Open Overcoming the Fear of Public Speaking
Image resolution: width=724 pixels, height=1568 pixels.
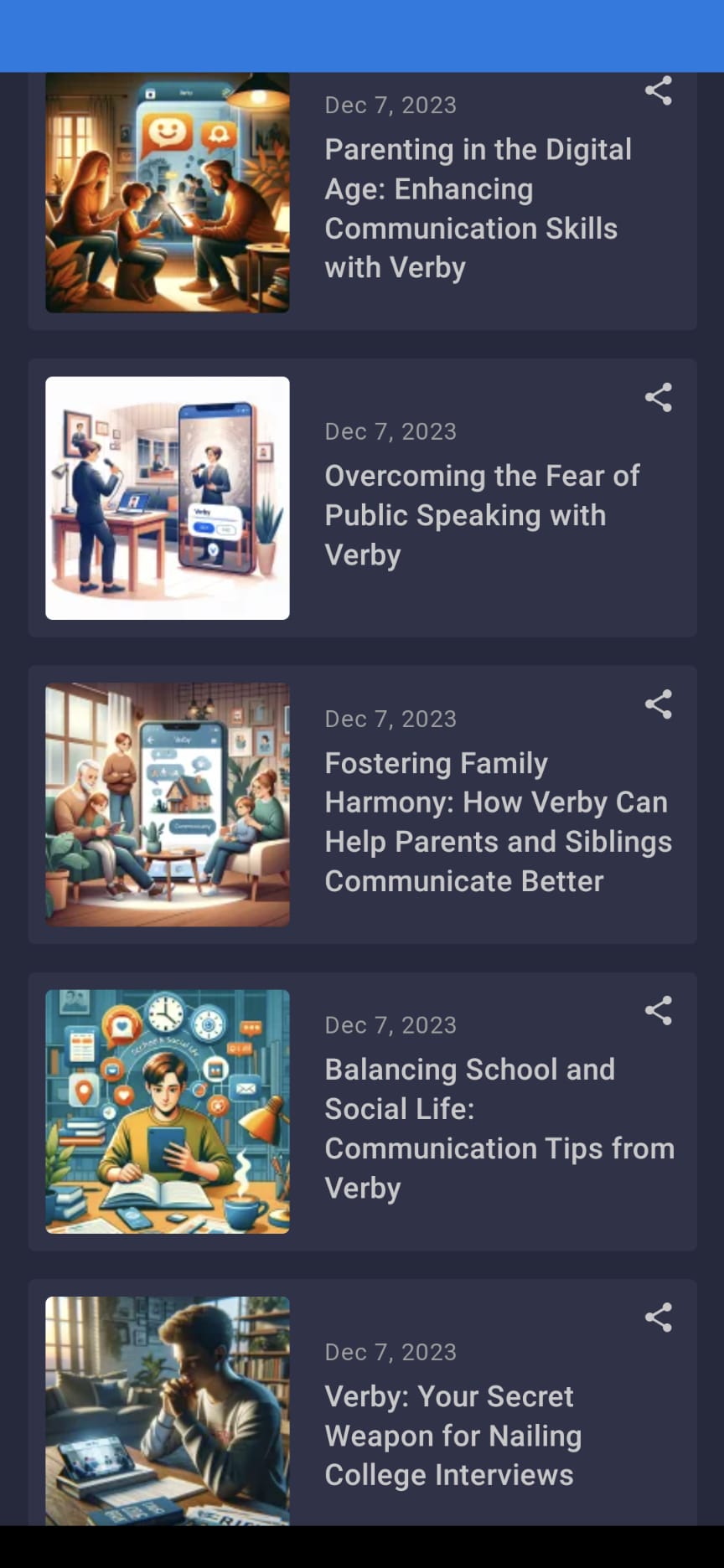tap(481, 515)
